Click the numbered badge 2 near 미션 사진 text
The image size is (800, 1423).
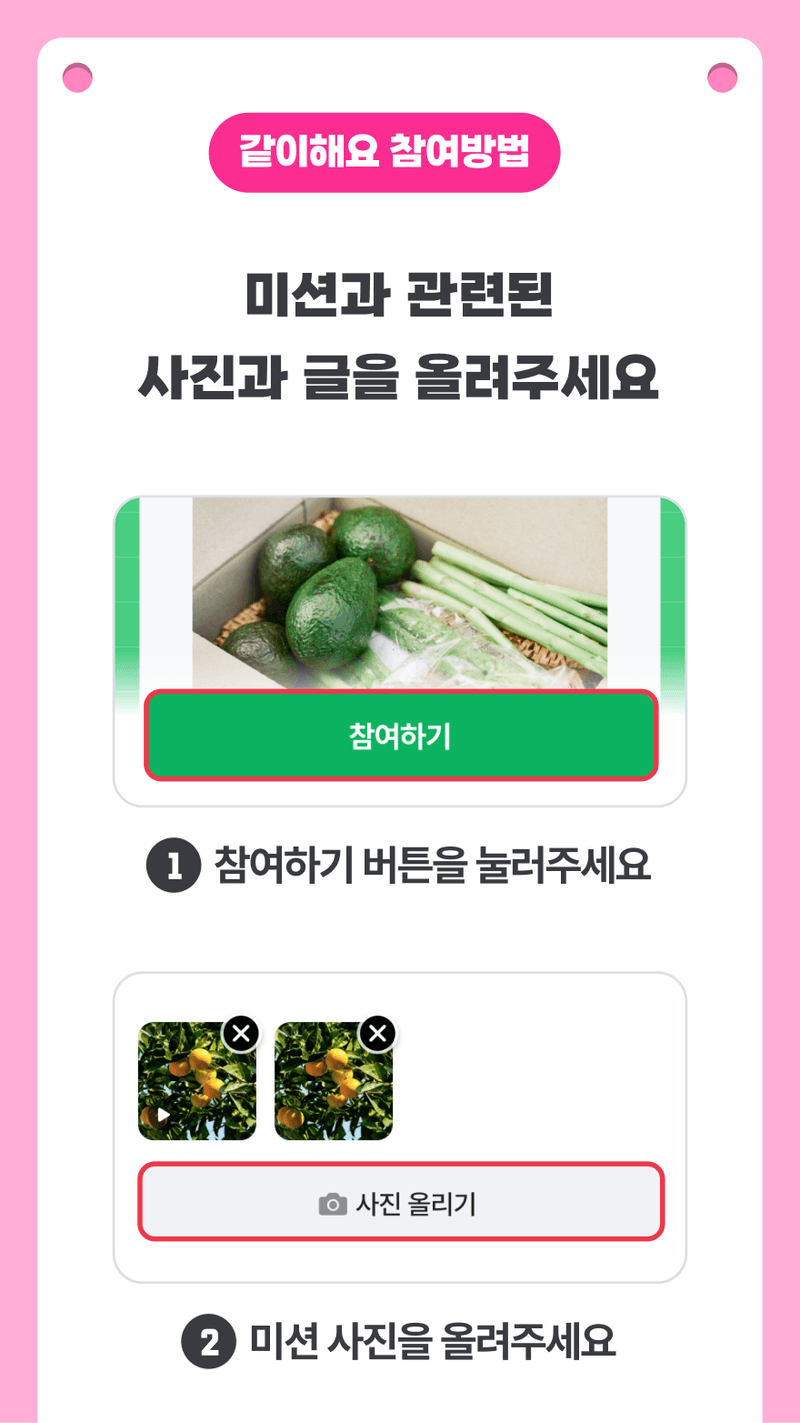[207, 1345]
